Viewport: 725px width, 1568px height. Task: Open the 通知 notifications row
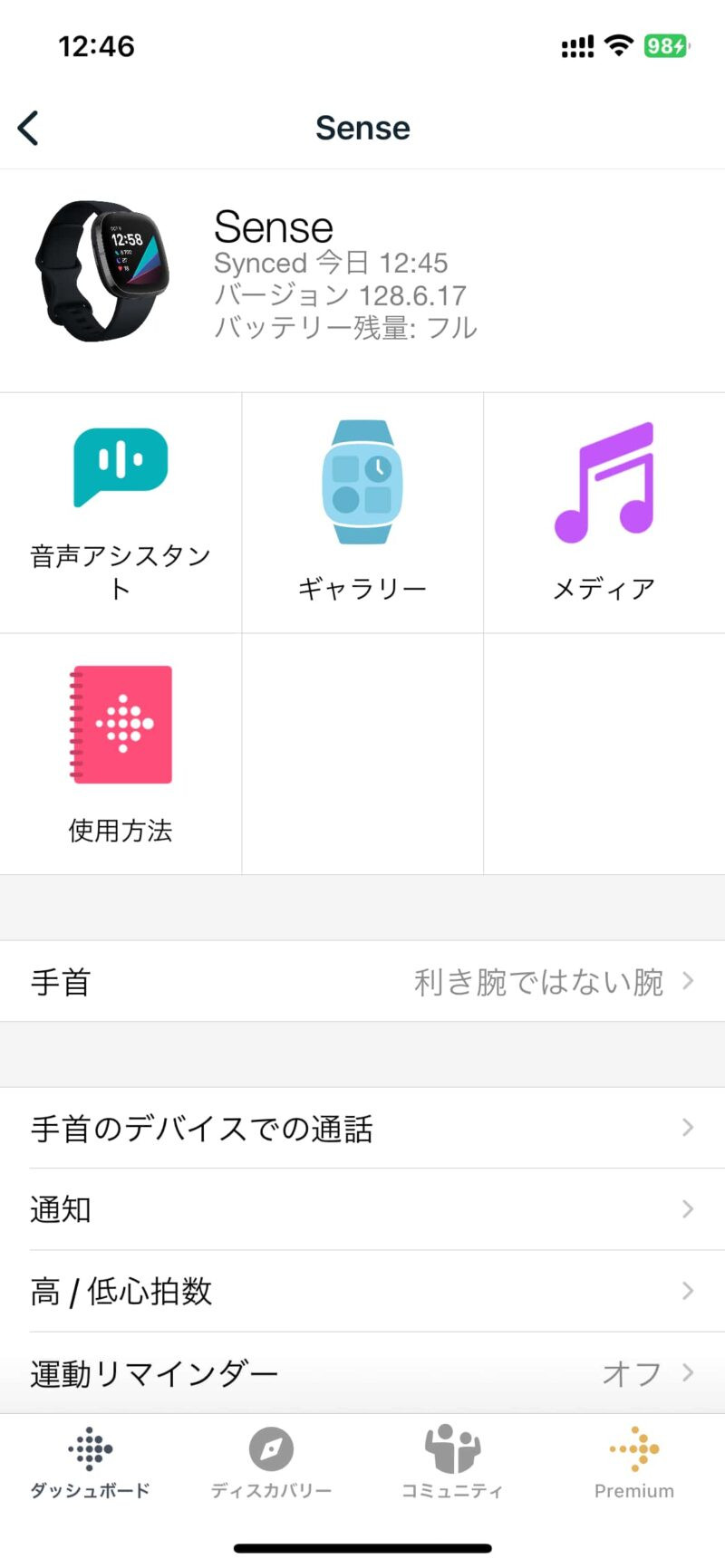click(x=362, y=1209)
